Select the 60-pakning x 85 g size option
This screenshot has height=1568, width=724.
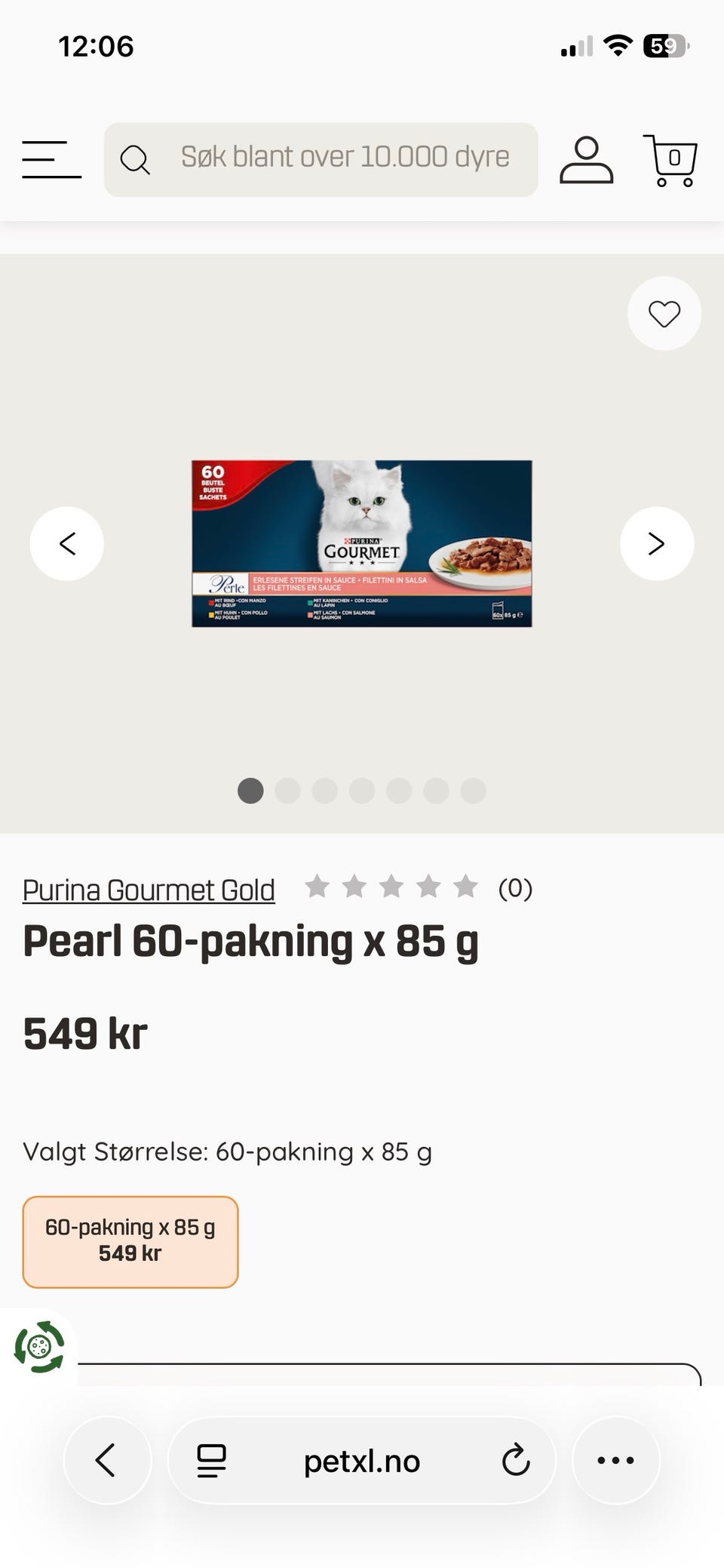(x=130, y=1241)
